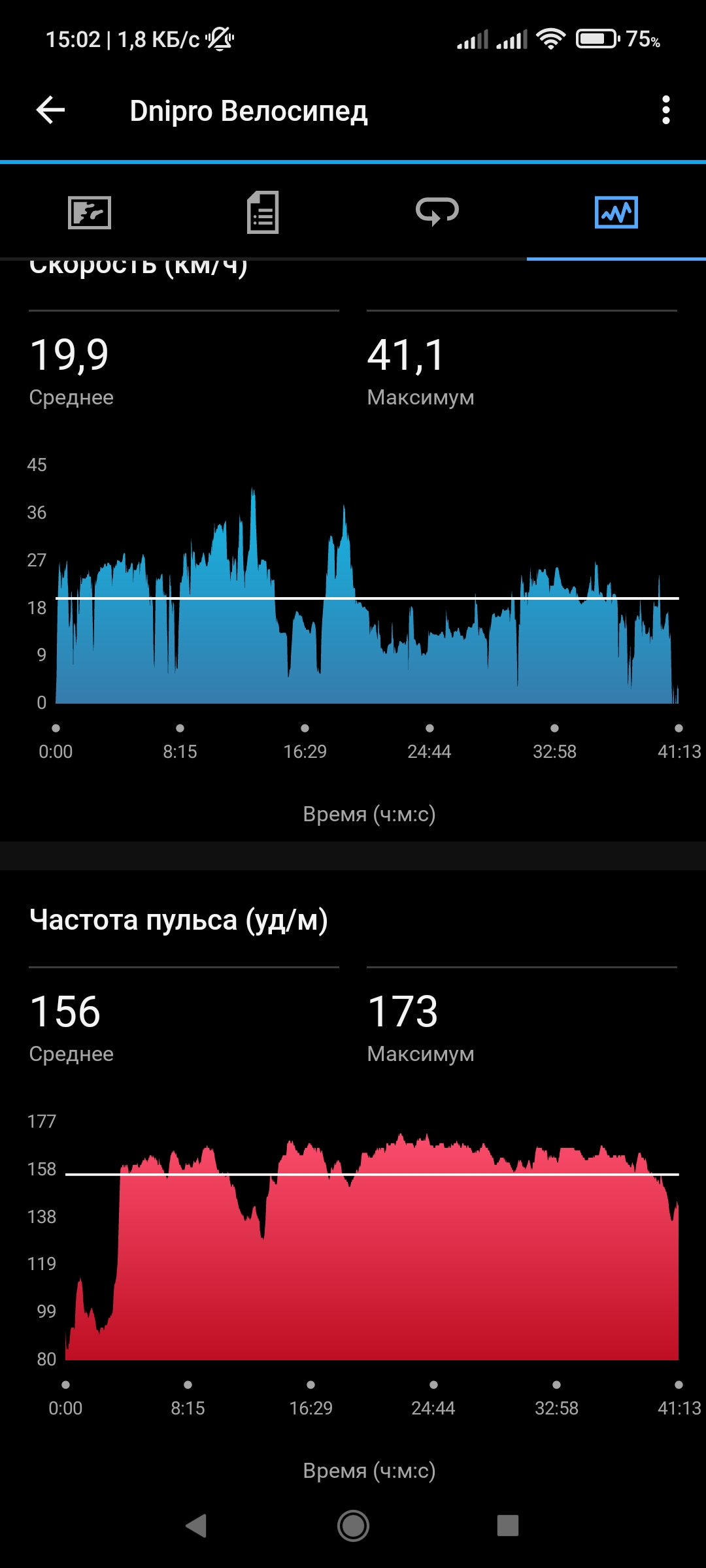Tap the system home button
Screen dimensions: 706x1568
353,1526
